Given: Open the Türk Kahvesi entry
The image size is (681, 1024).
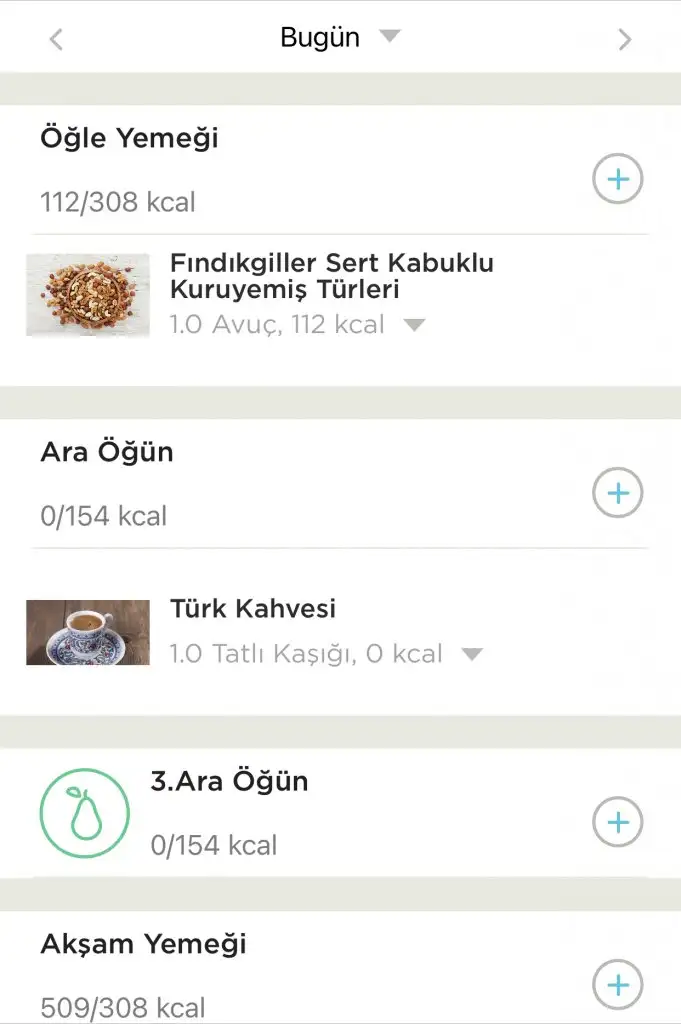Looking at the screenshot, I should pos(253,608).
